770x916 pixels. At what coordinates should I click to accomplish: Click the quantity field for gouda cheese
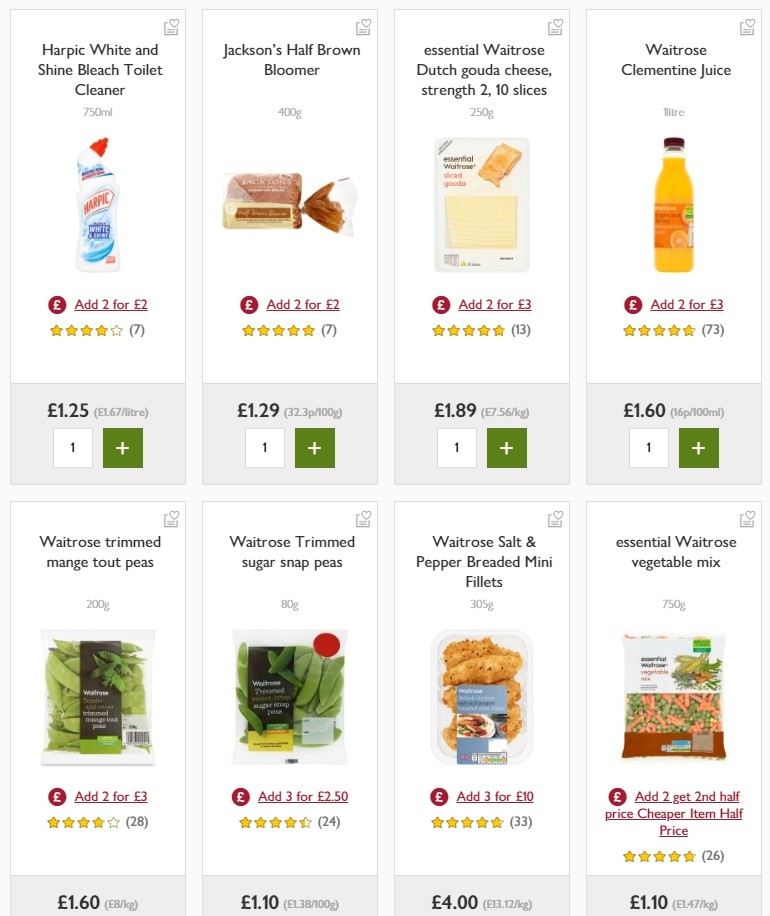coord(457,448)
